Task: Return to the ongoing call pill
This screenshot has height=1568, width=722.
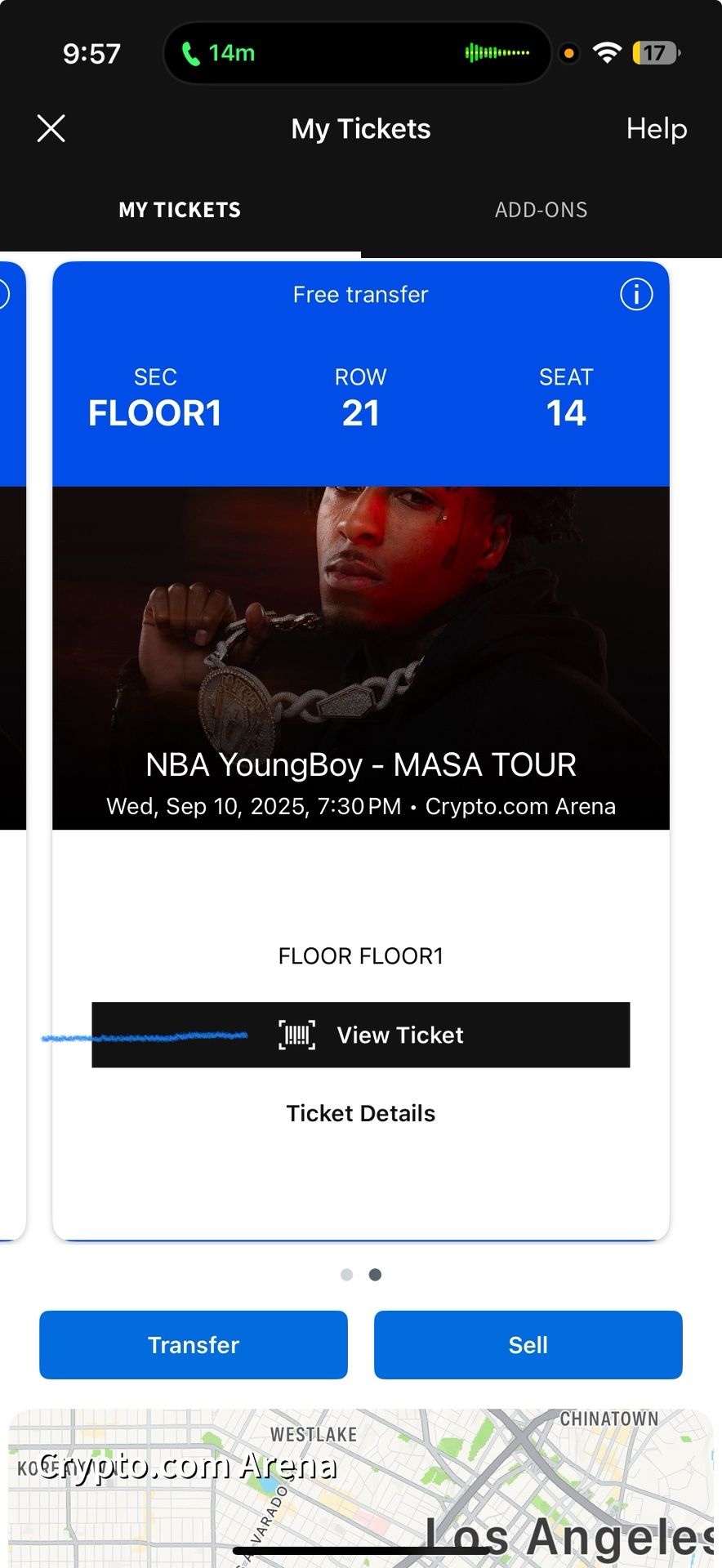Action: pos(357,53)
